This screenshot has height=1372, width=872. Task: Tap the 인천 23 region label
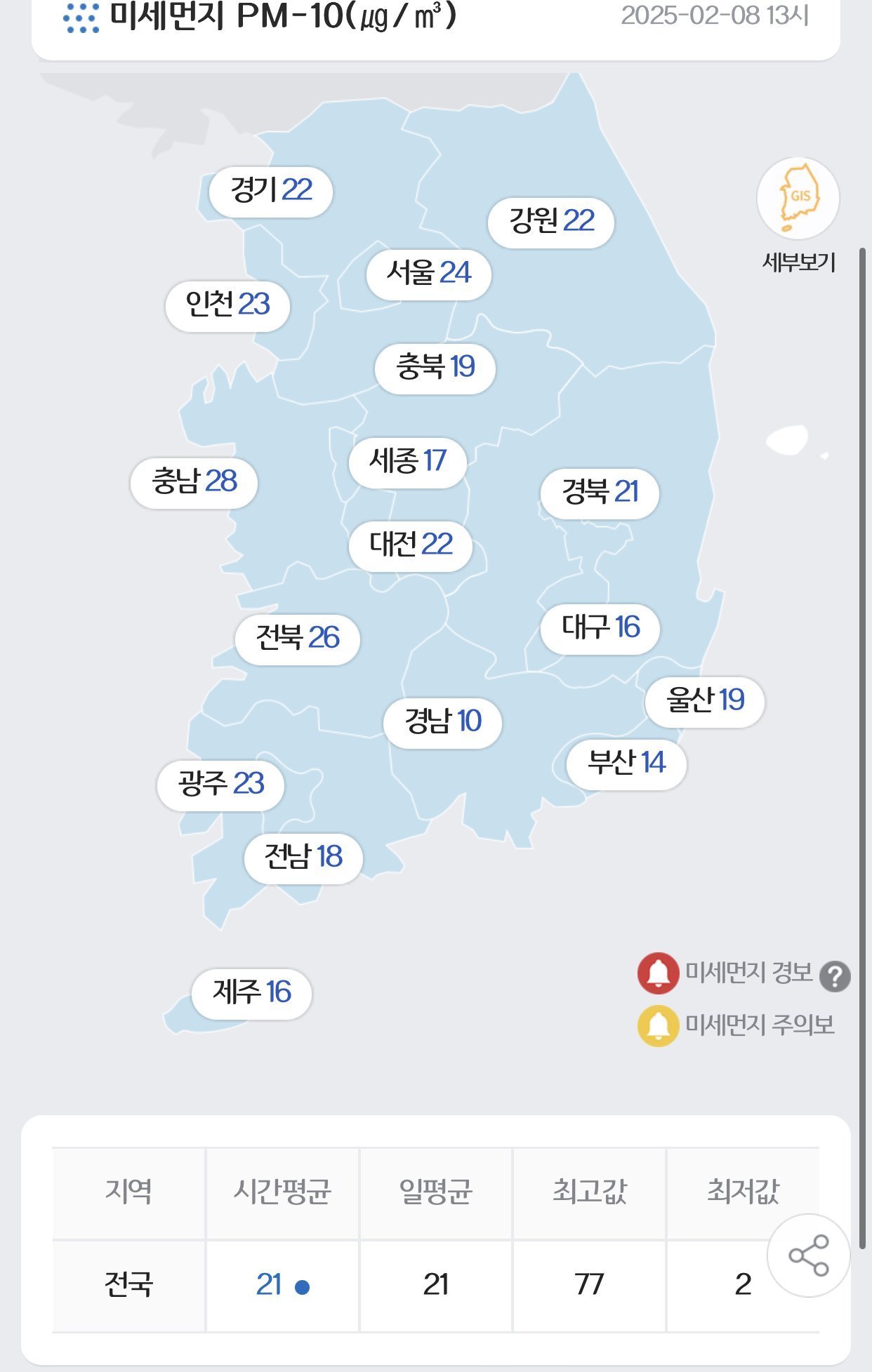coord(227,305)
